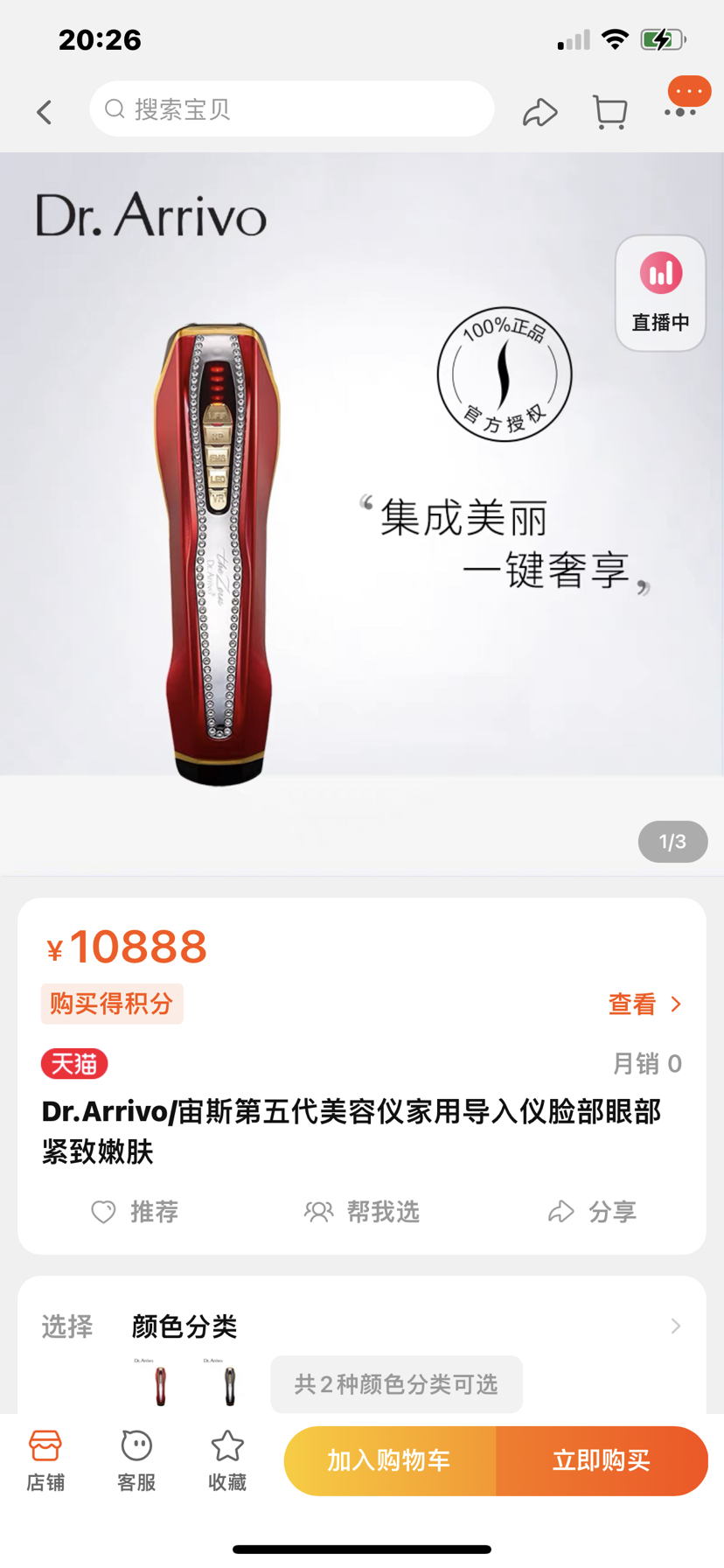Tap 立即购买 to buy now
The width and height of the screenshot is (724, 1568).
pos(602,1460)
